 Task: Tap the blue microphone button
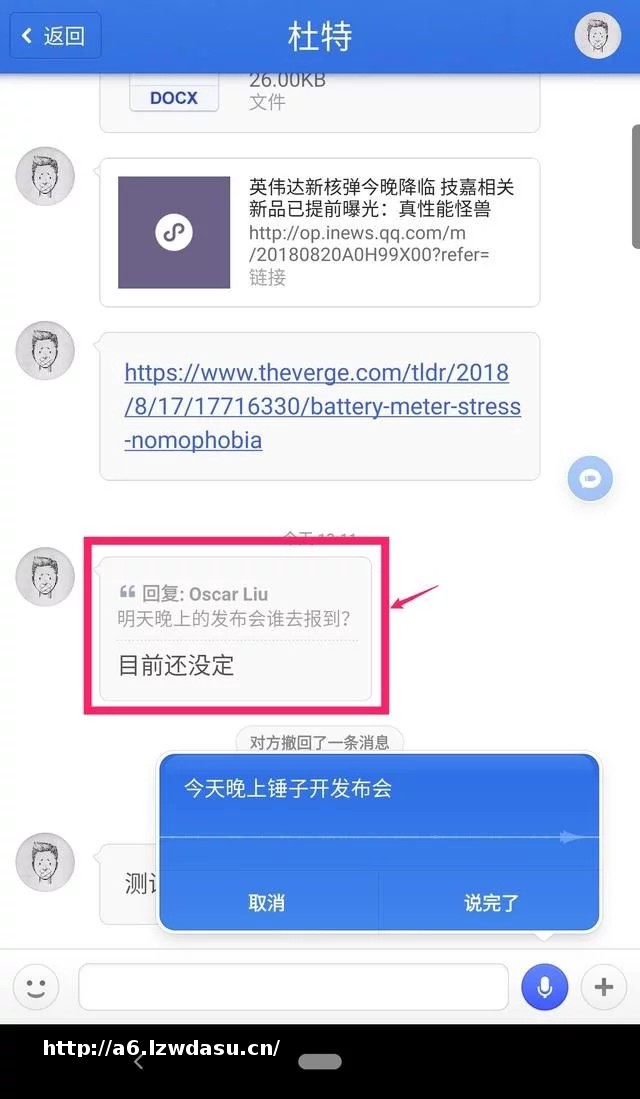(x=544, y=988)
